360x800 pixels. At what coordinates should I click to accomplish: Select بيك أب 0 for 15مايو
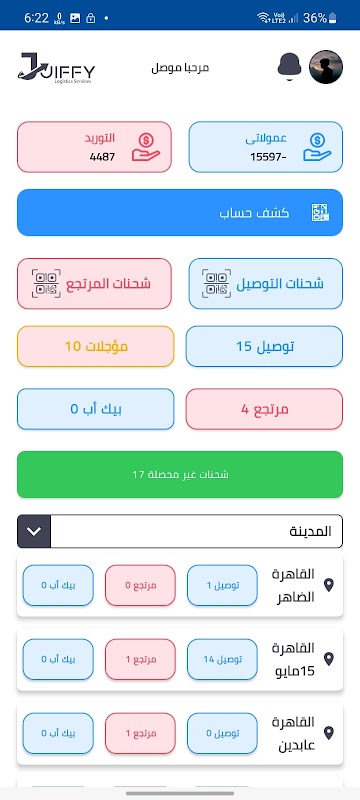58,659
